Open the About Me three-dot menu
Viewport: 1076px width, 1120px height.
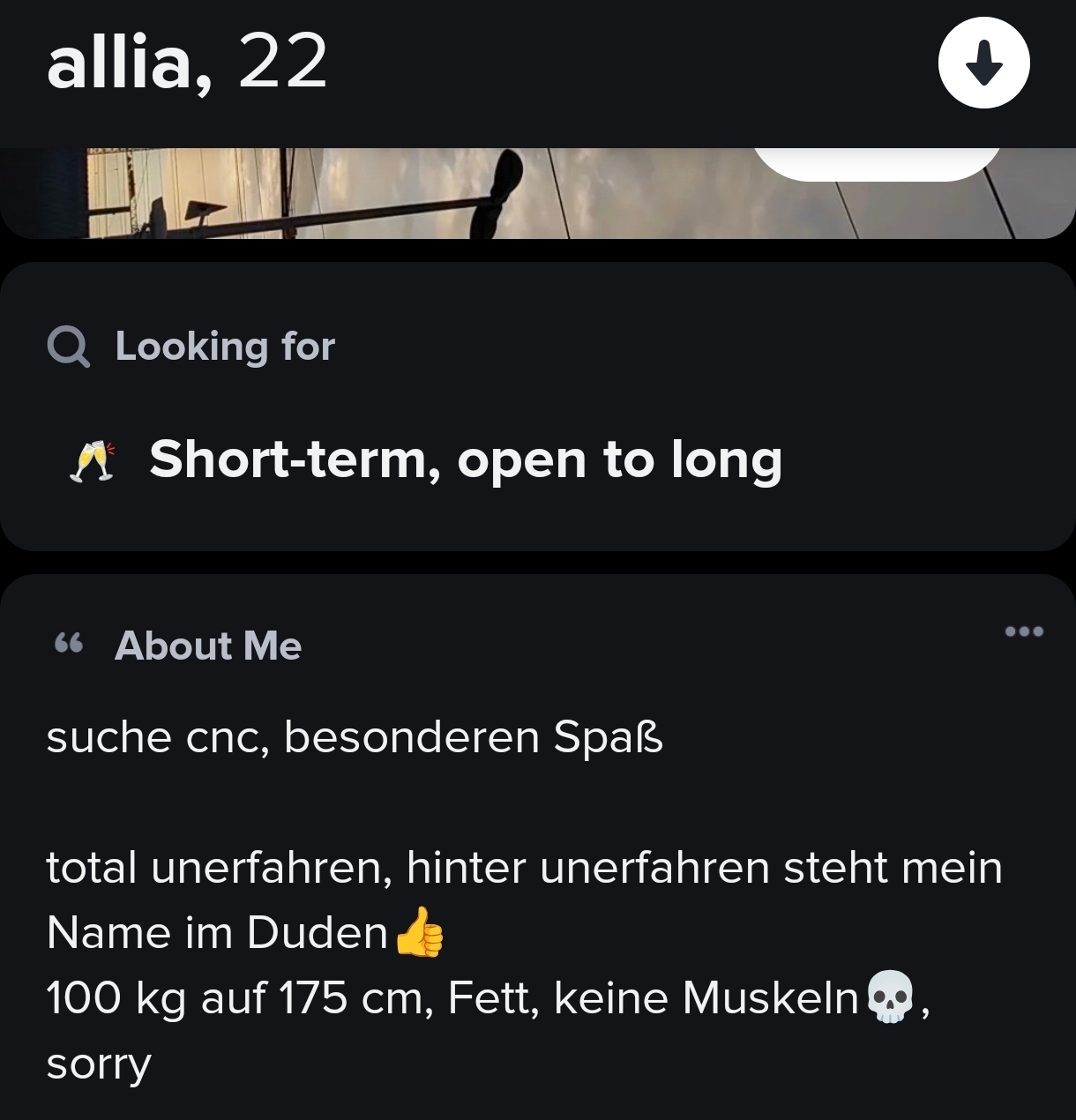(1024, 631)
